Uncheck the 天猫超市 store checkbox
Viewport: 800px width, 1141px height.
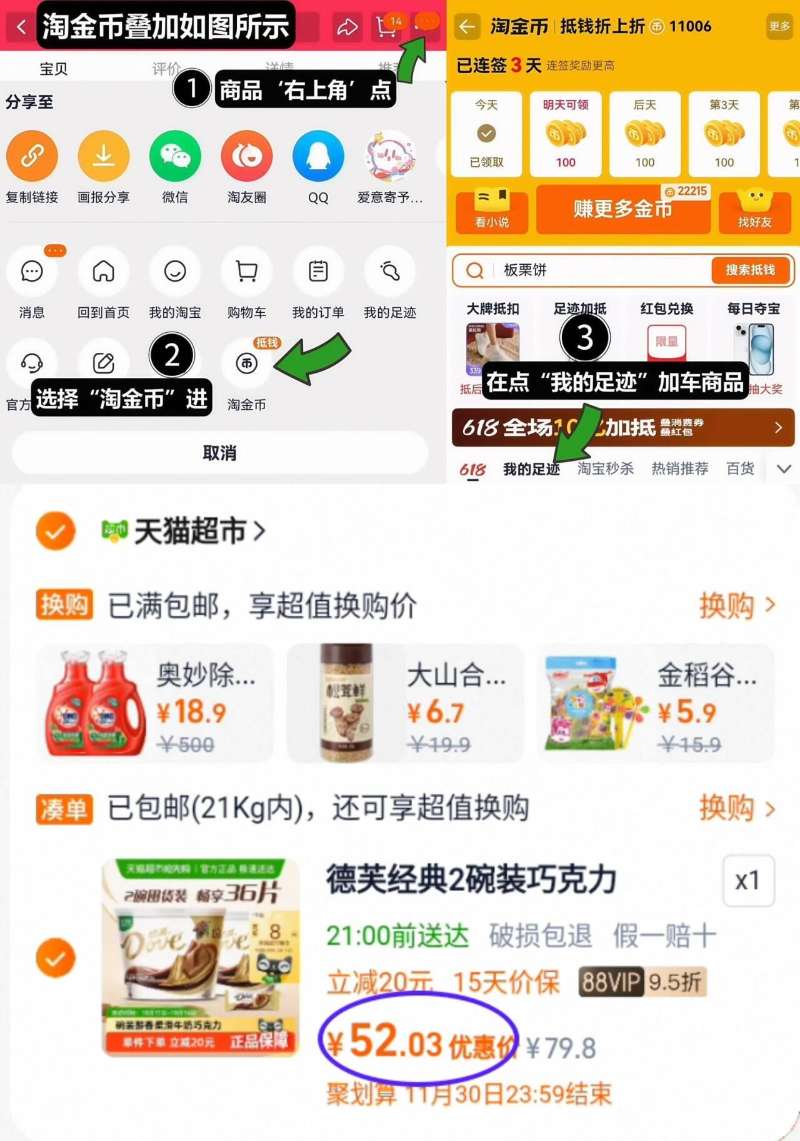tap(54, 532)
